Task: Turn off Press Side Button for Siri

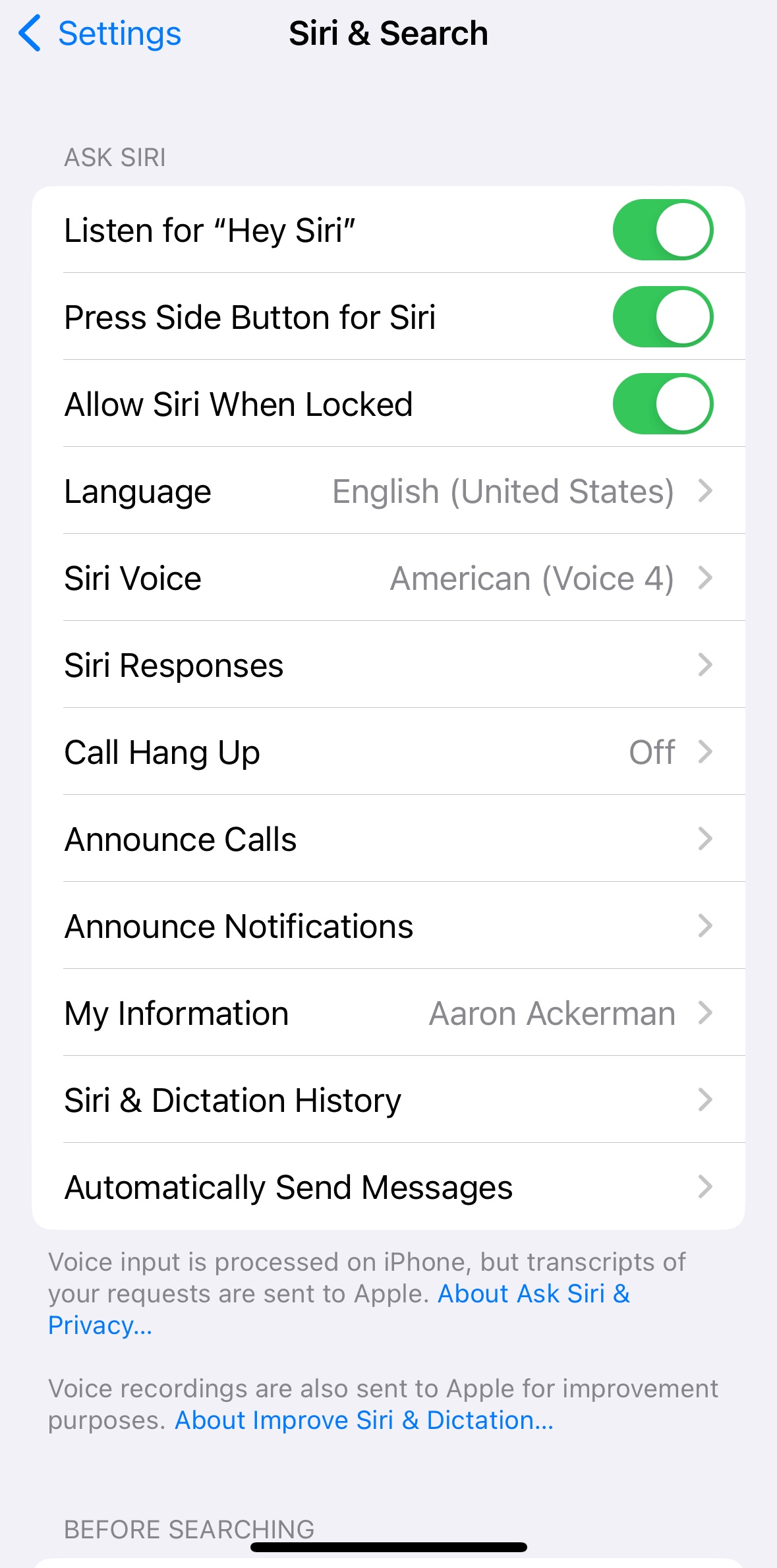Action: click(662, 317)
